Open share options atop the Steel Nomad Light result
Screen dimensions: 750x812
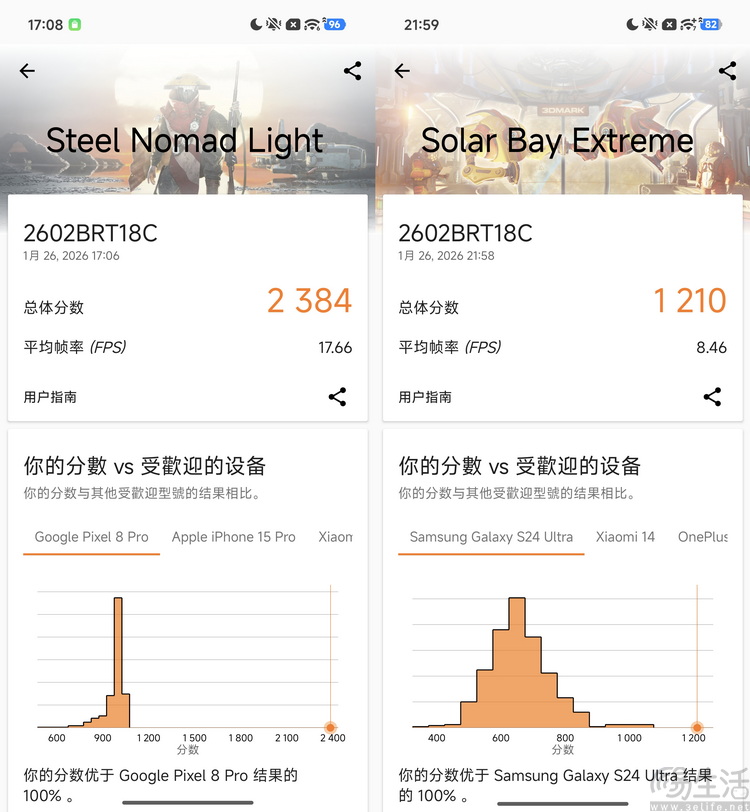351,71
